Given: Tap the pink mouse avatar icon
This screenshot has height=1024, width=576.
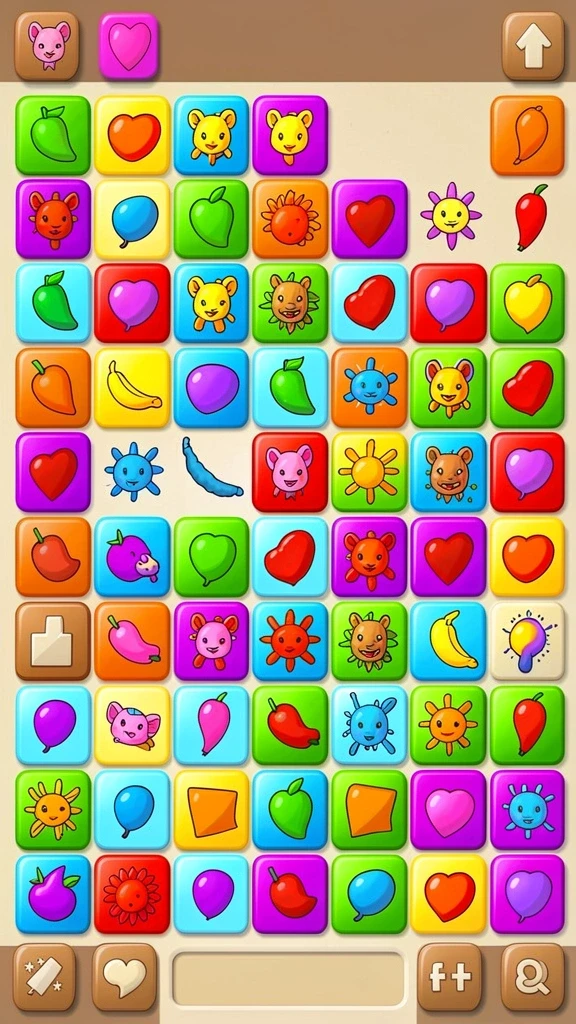Looking at the screenshot, I should pos(46,46).
